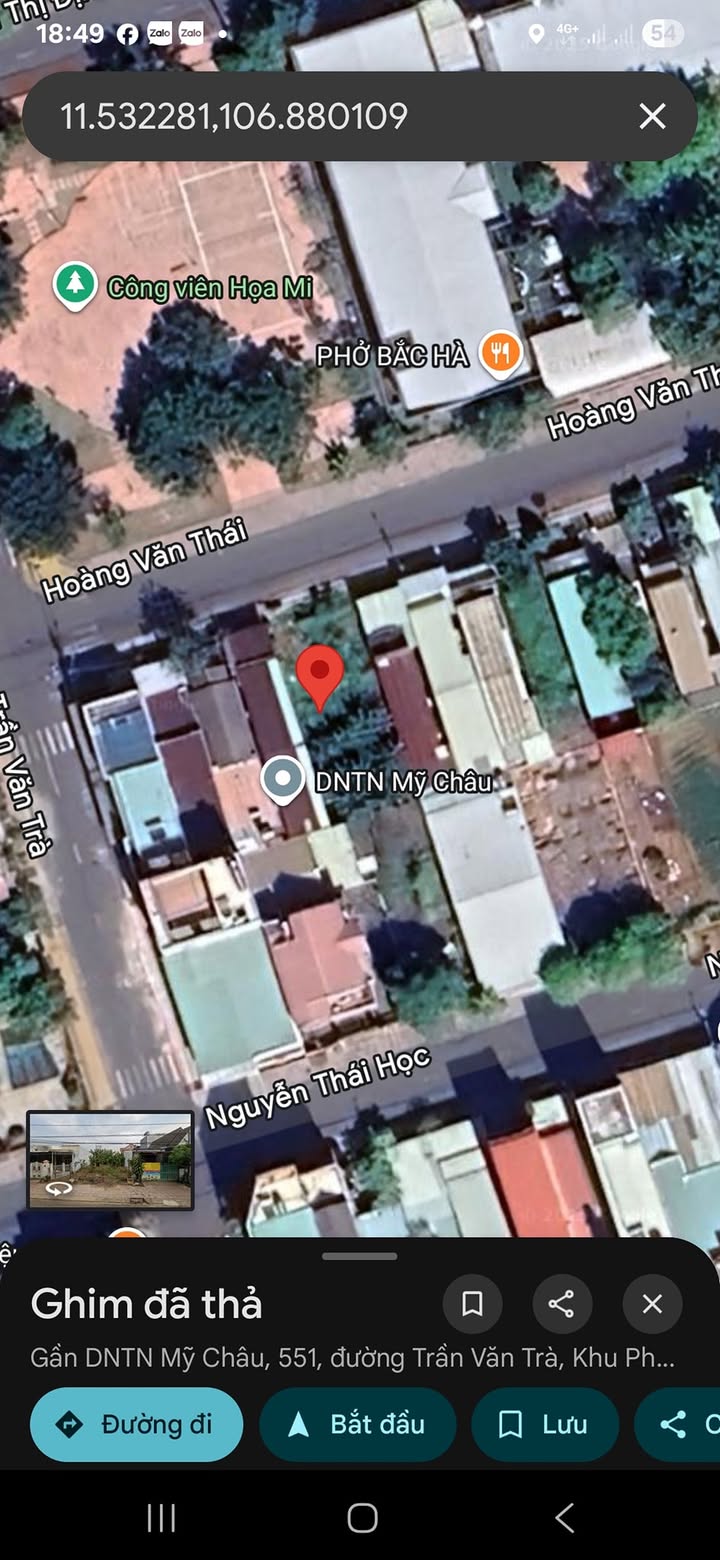Go back with system back button
The width and height of the screenshot is (720, 1560).
pyautogui.click(x=565, y=1518)
